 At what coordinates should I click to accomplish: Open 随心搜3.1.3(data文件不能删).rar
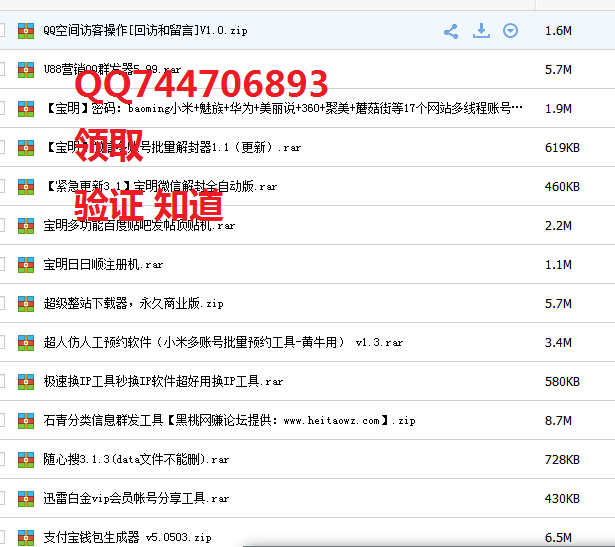click(x=136, y=459)
